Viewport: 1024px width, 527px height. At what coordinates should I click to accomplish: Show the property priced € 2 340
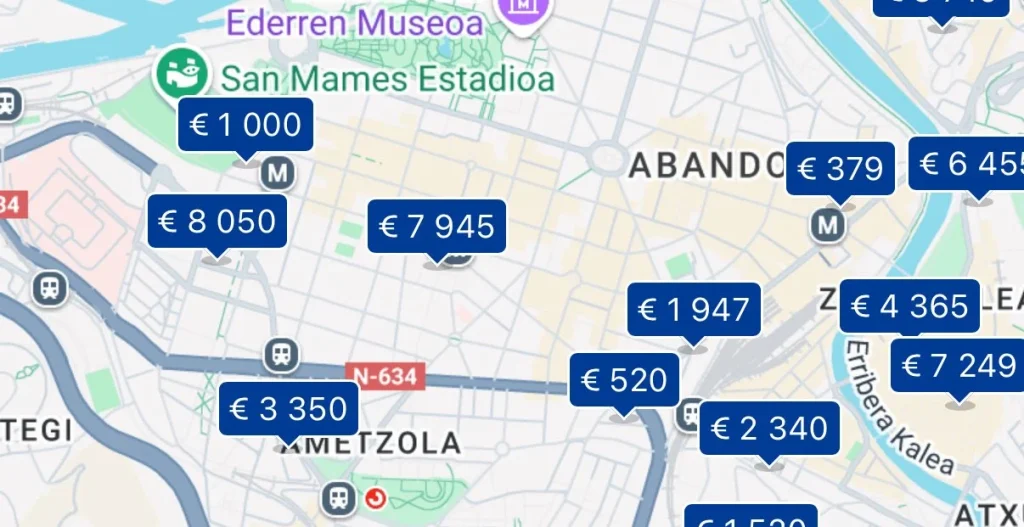(x=769, y=429)
